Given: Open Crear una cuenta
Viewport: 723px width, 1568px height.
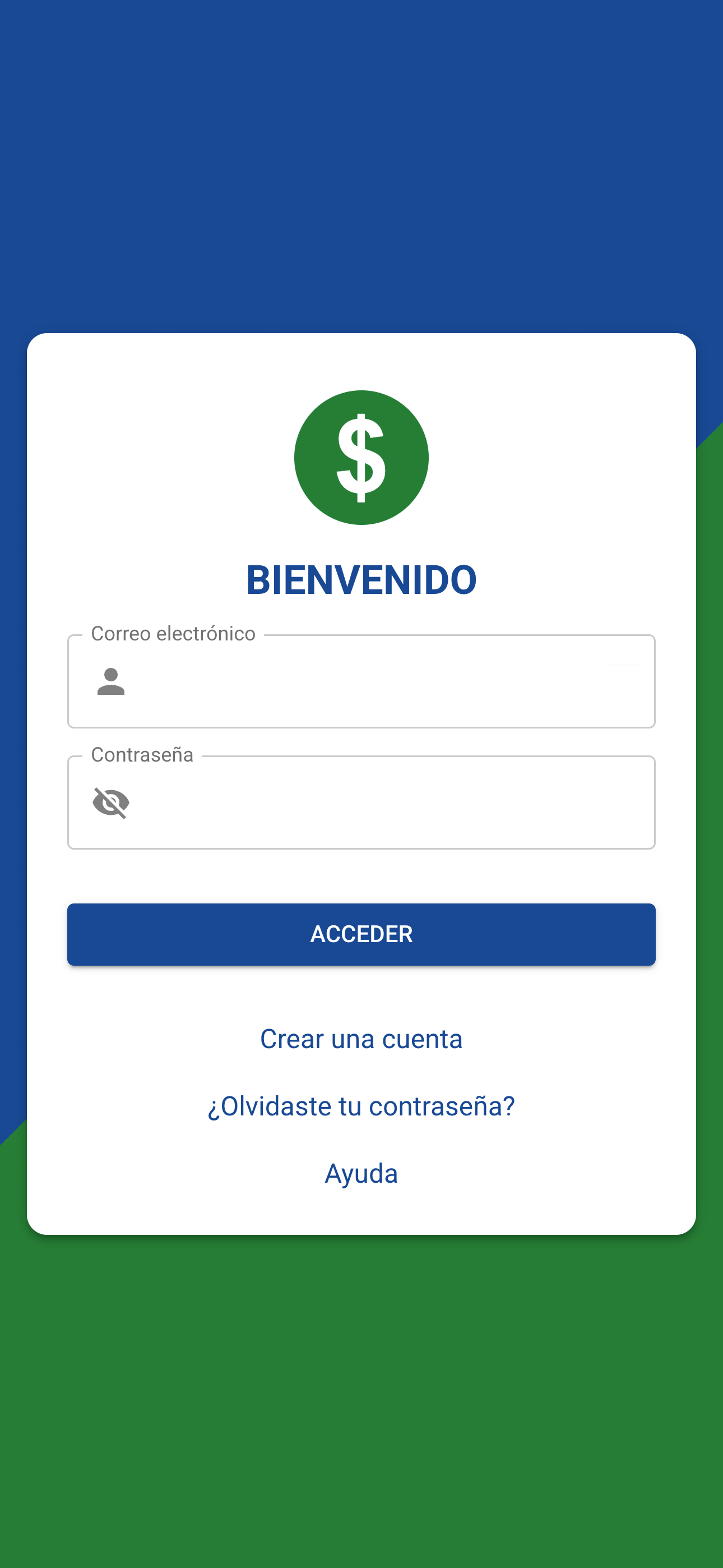Looking at the screenshot, I should click(361, 1039).
